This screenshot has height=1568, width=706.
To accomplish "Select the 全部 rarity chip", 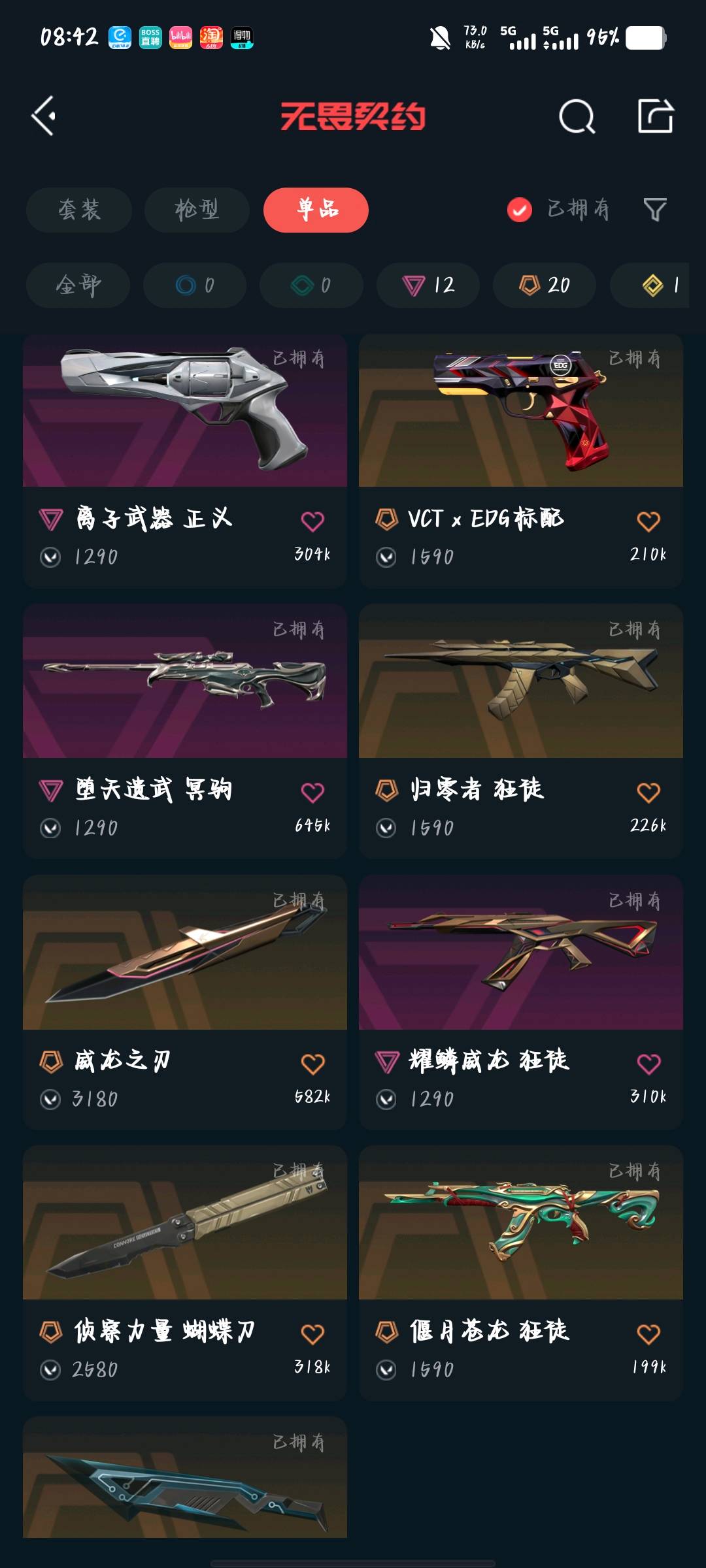I will [x=78, y=285].
